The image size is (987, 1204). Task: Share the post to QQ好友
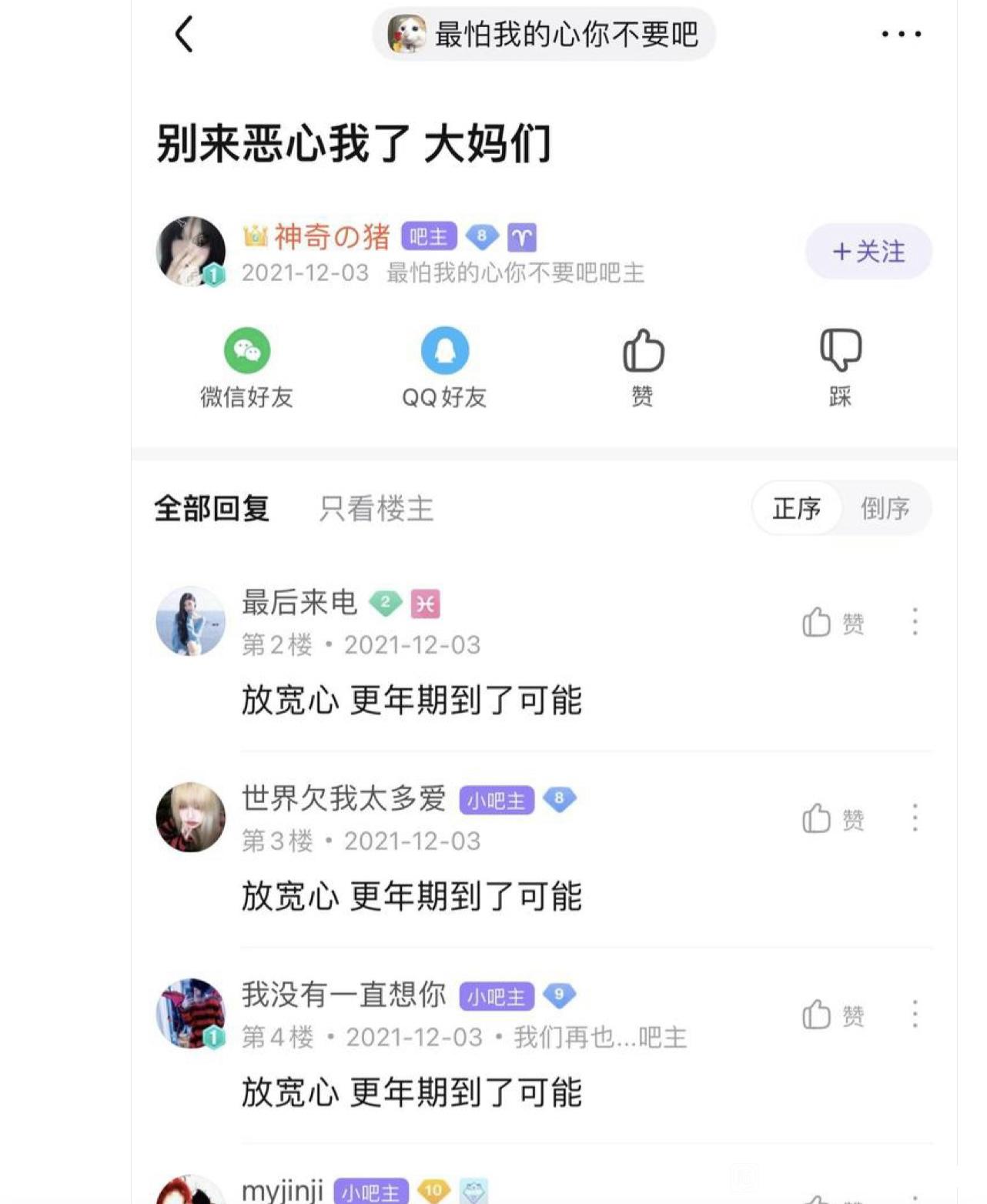(444, 366)
